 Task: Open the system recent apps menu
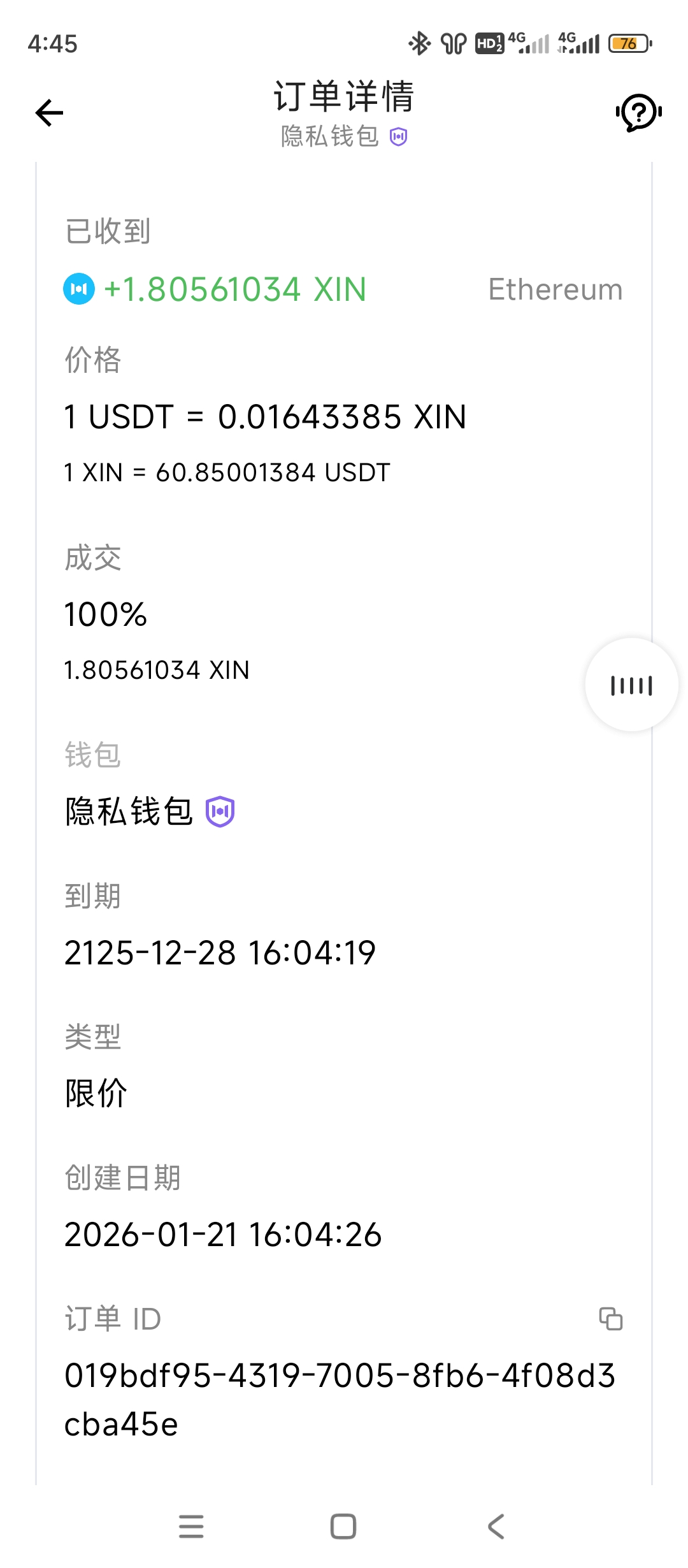191,1527
